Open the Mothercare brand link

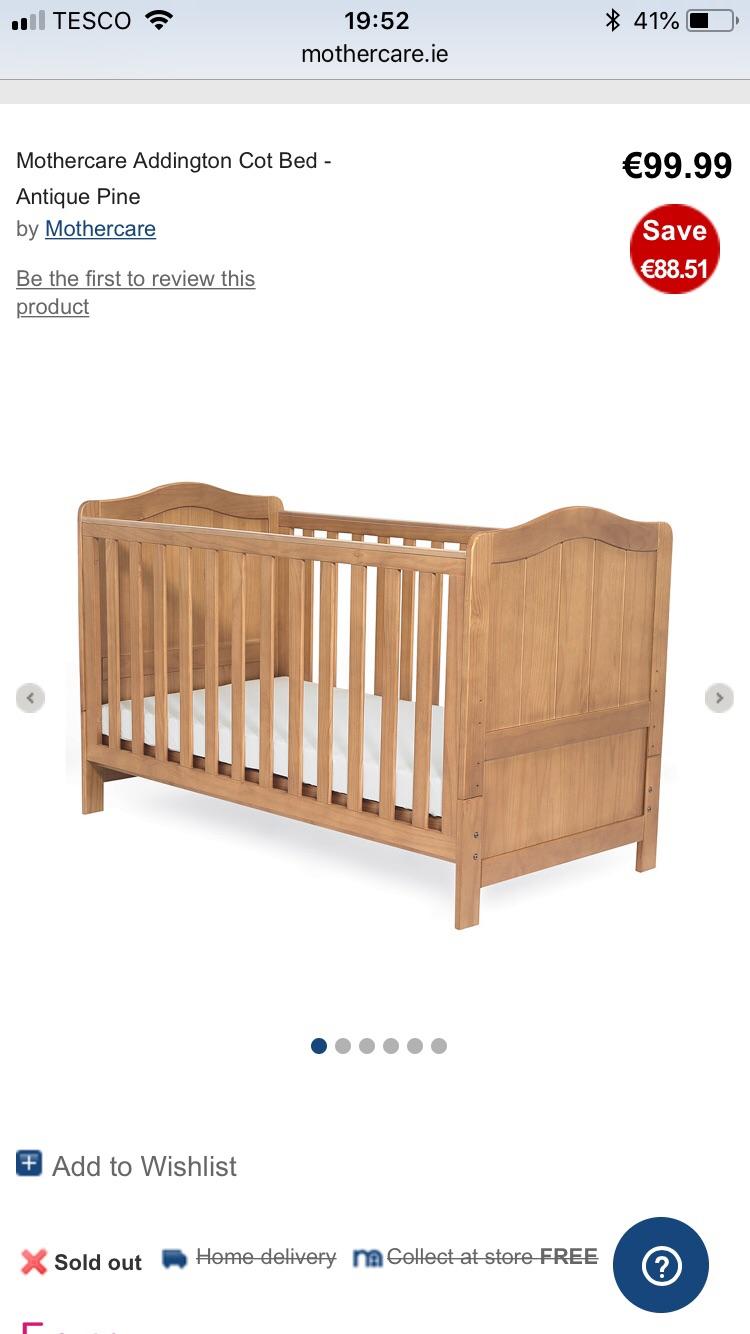(x=100, y=229)
